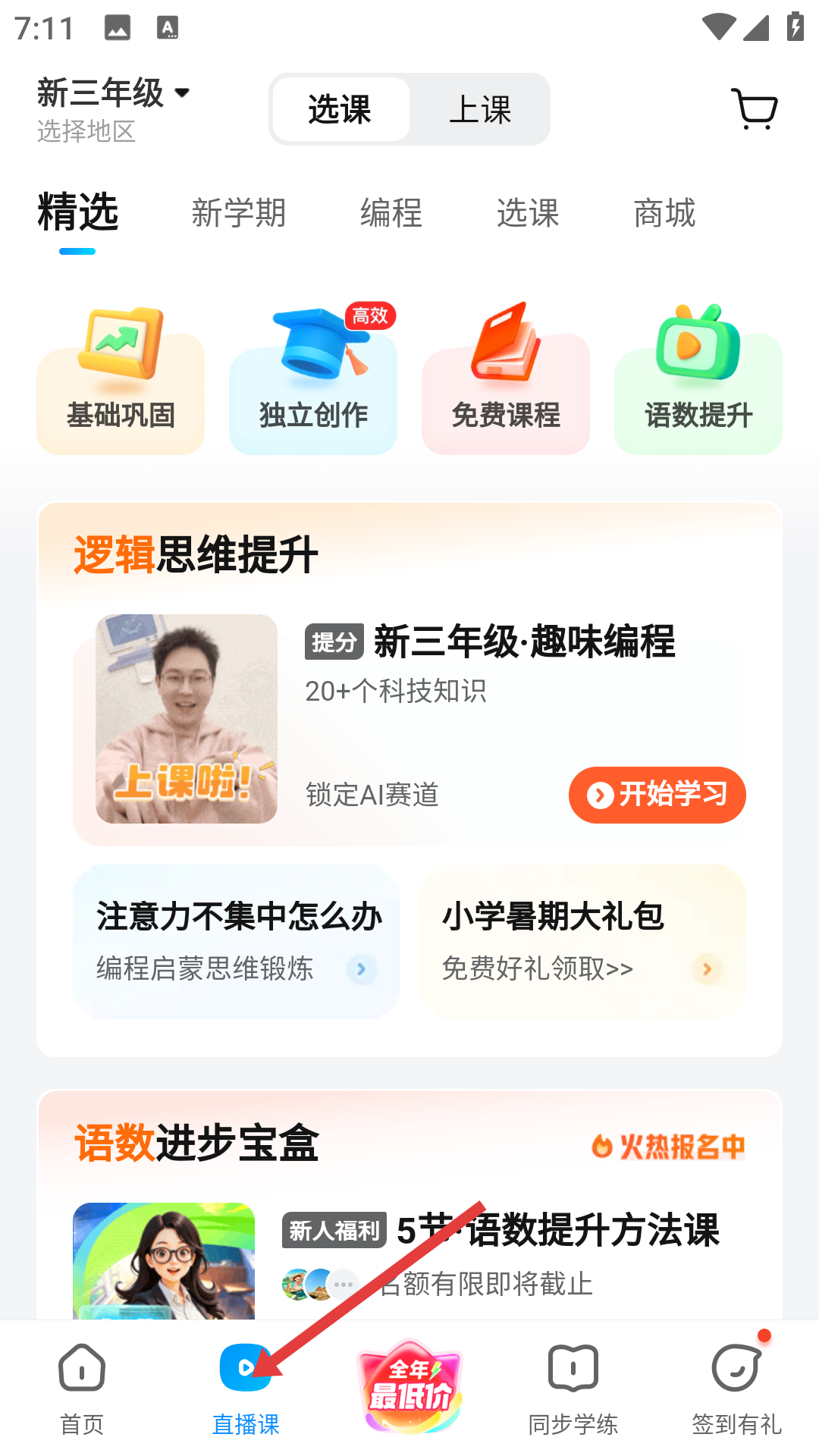This screenshot has height=1456, width=819.
Task: Open the 5节·语数提升方法课 course
Action: tap(557, 1230)
